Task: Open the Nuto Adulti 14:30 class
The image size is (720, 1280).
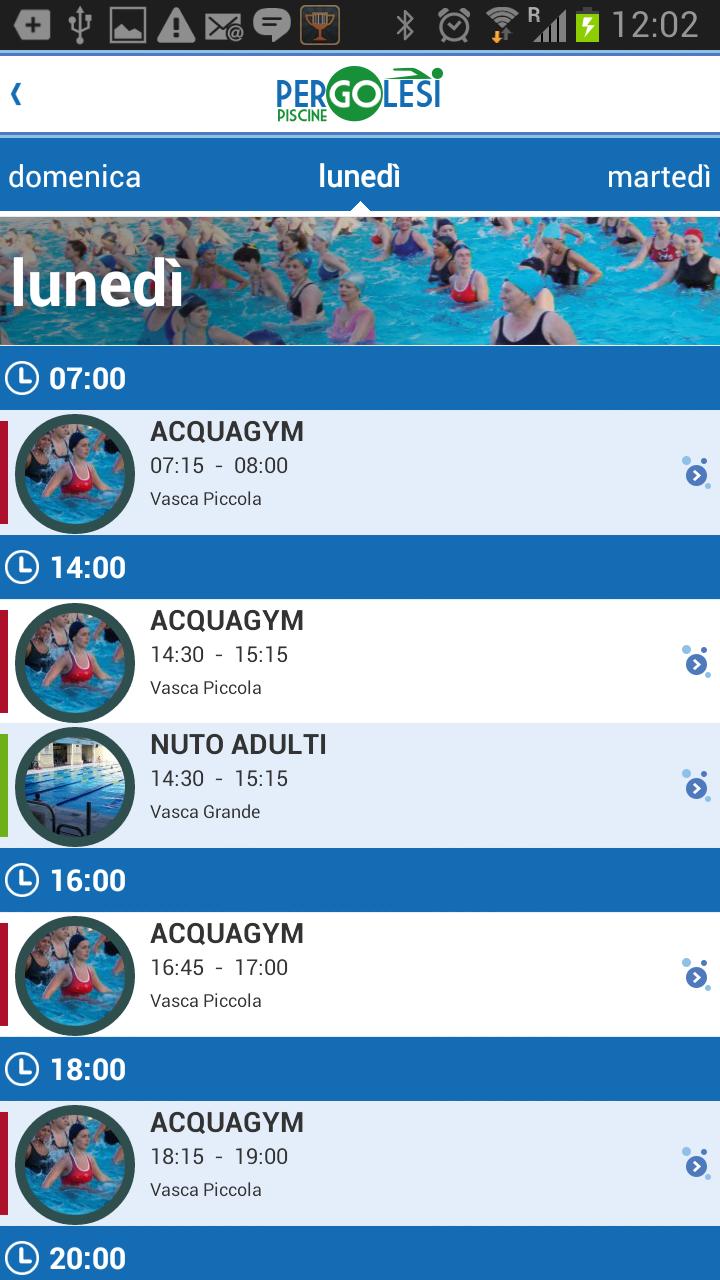Action: [360, 786]
